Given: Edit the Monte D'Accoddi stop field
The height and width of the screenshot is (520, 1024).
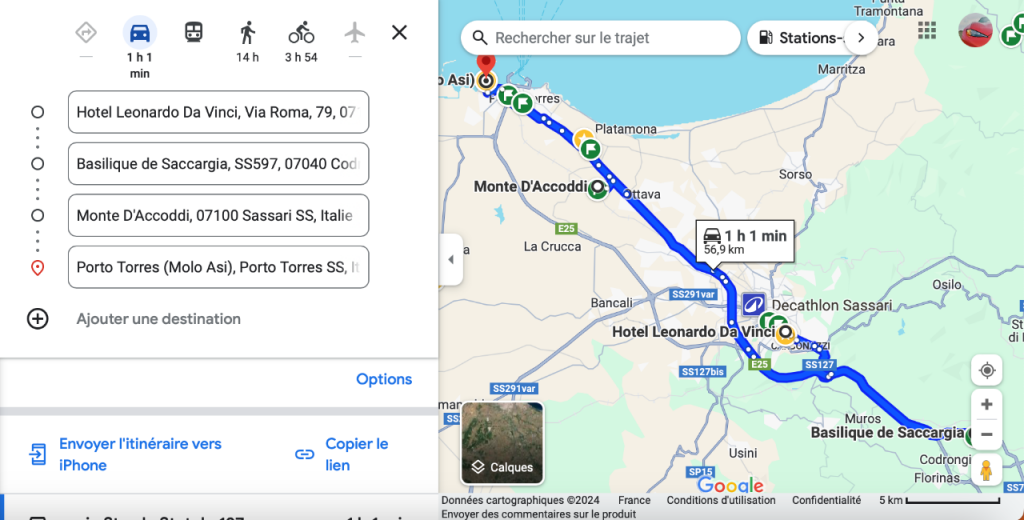Looking at the screenshot, I should point(218,215).
